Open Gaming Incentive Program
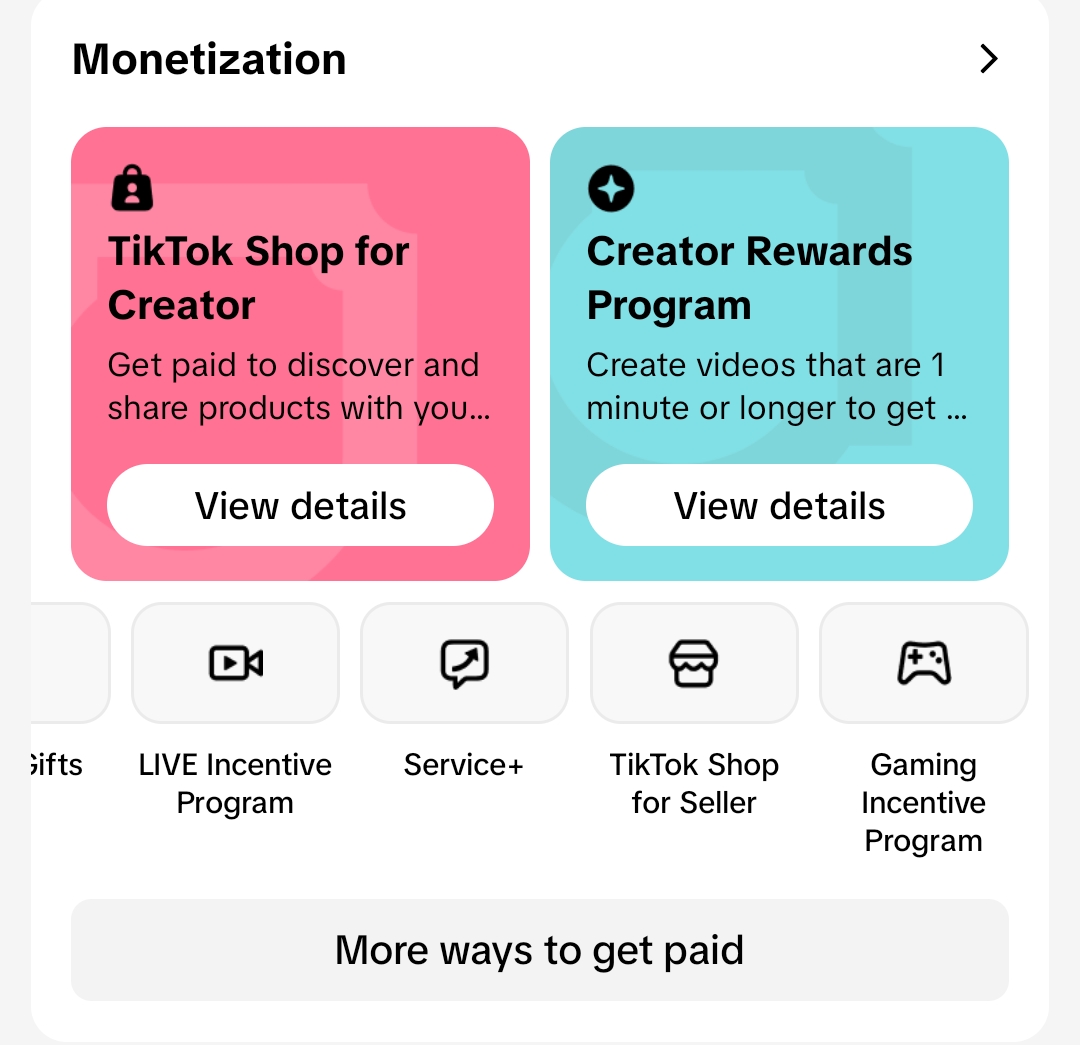This screenshot has width=1080, height=1045. point(923,663)
